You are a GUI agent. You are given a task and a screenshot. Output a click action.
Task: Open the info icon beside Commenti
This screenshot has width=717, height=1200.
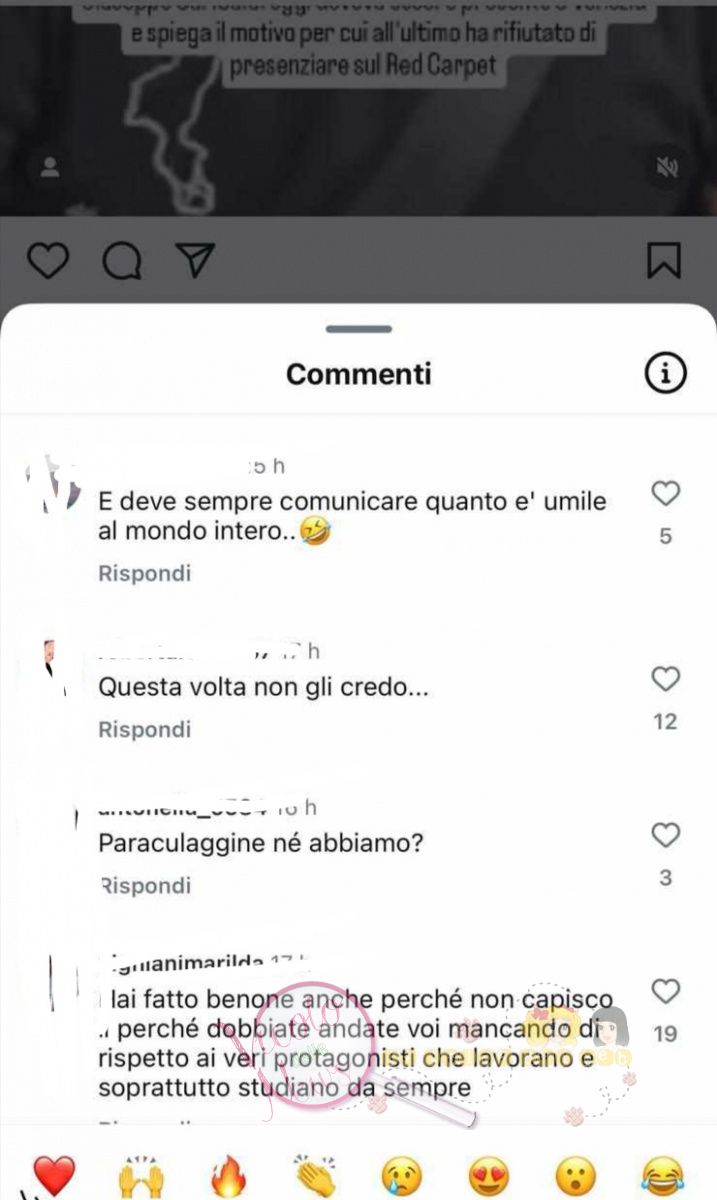665,374
